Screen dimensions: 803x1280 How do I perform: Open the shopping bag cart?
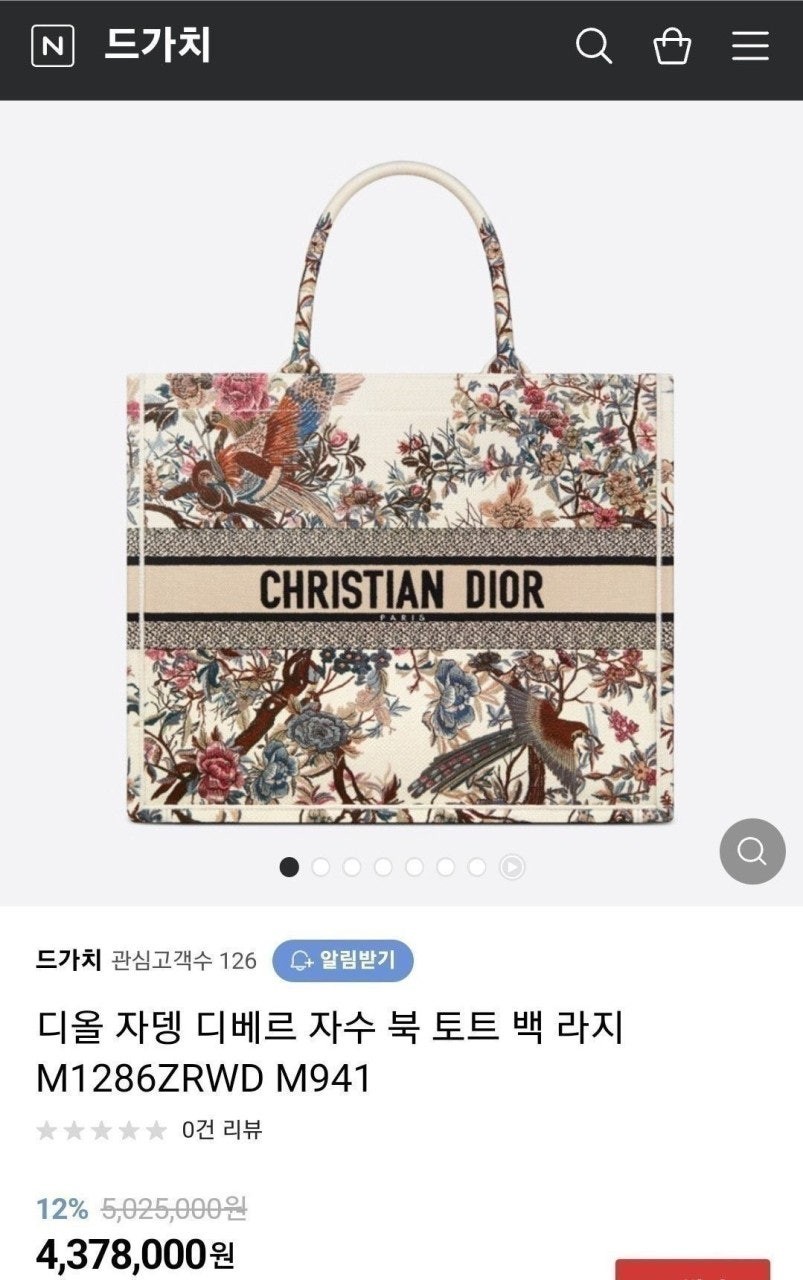pyautogui.click(x=672, y=46)
